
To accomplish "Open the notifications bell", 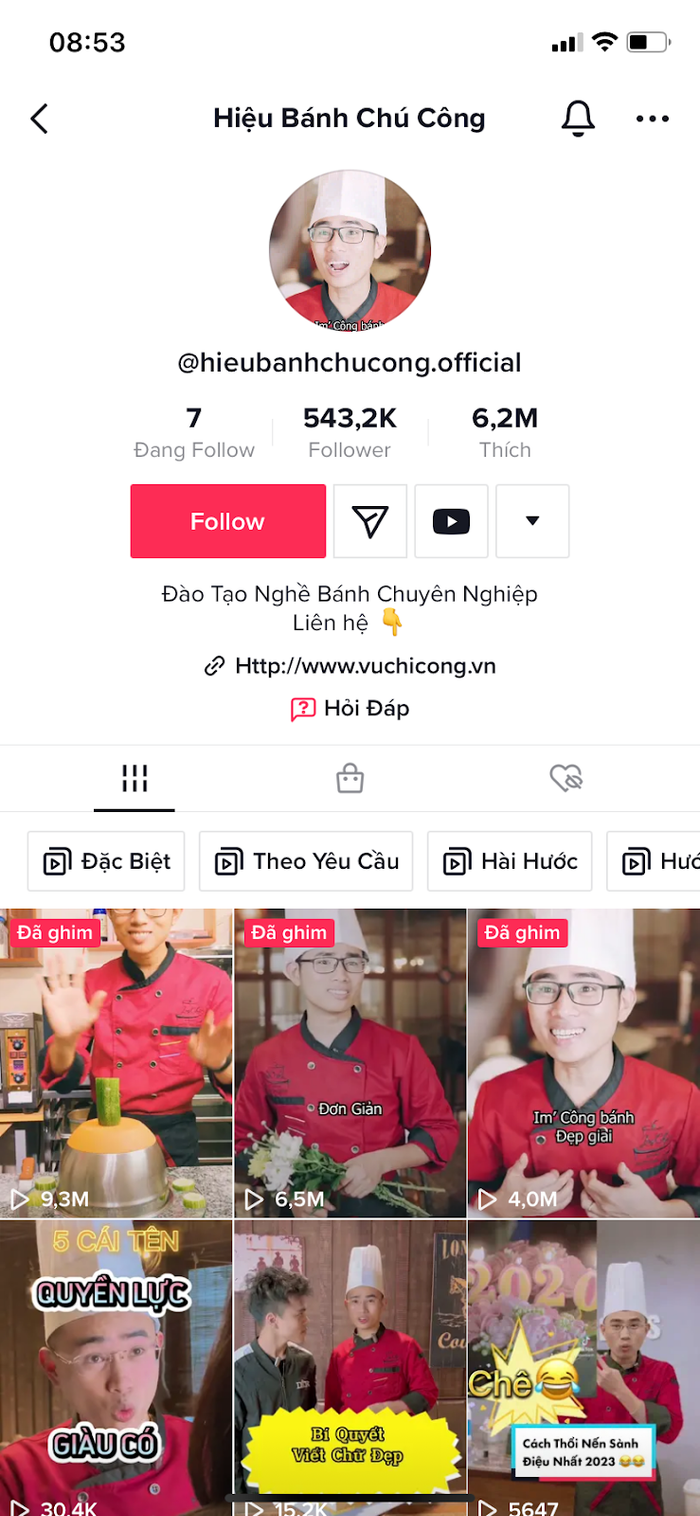I will click(577, 119).
